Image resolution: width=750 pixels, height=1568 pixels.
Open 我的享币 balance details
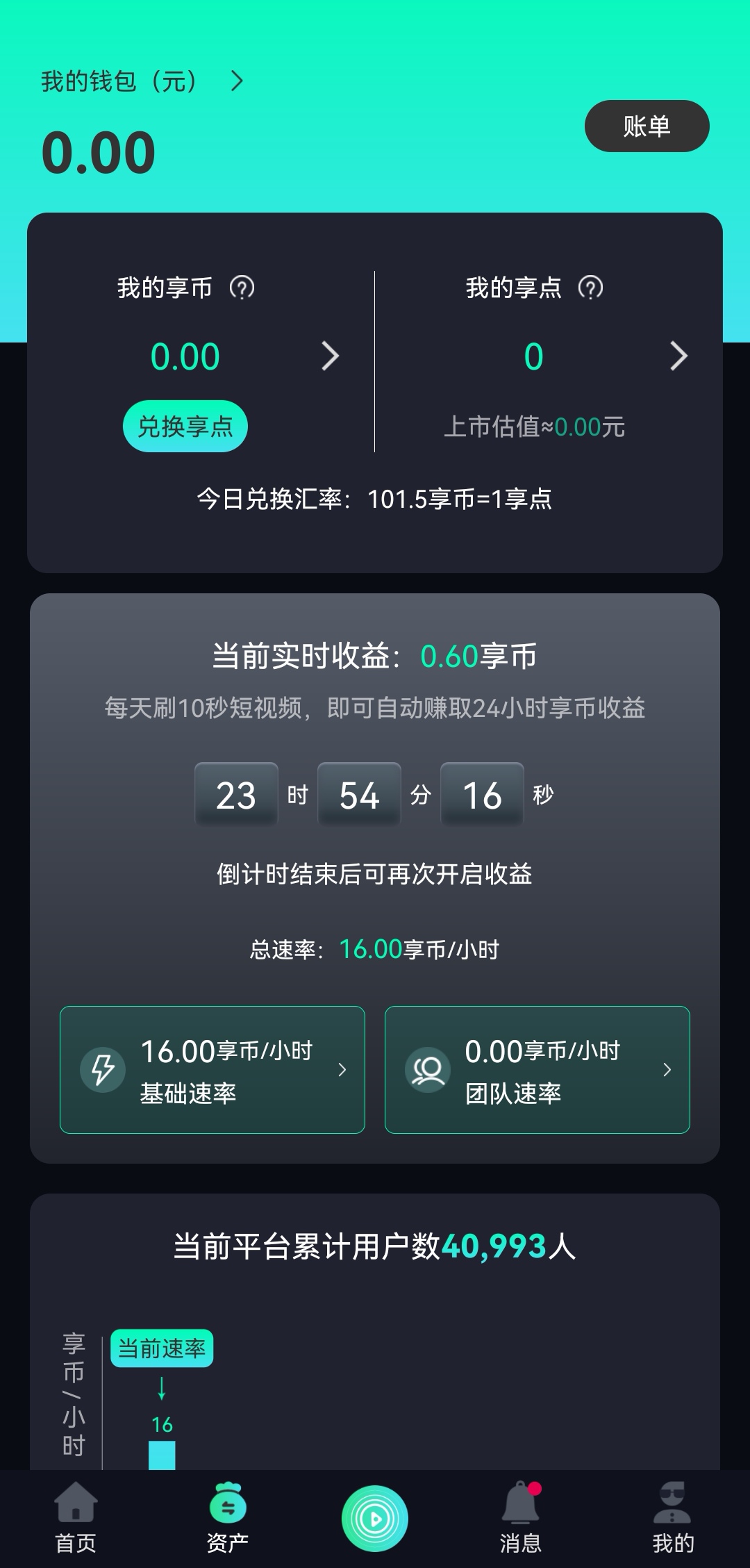(x=330, y=356)
